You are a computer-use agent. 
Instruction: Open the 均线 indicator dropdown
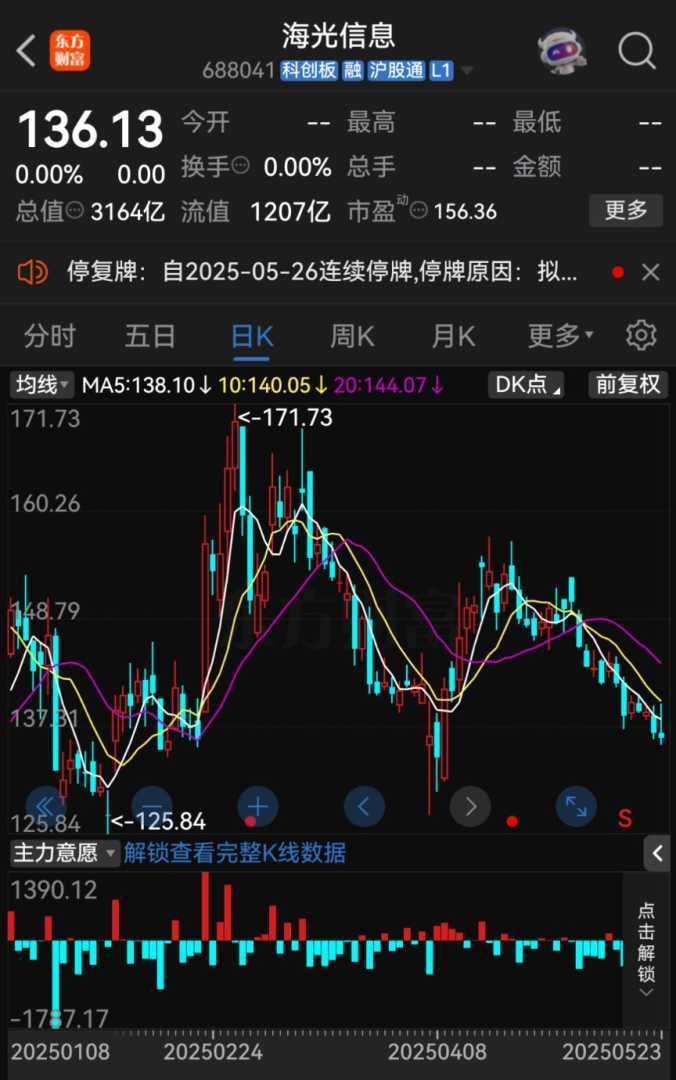[x=41, y=385]
